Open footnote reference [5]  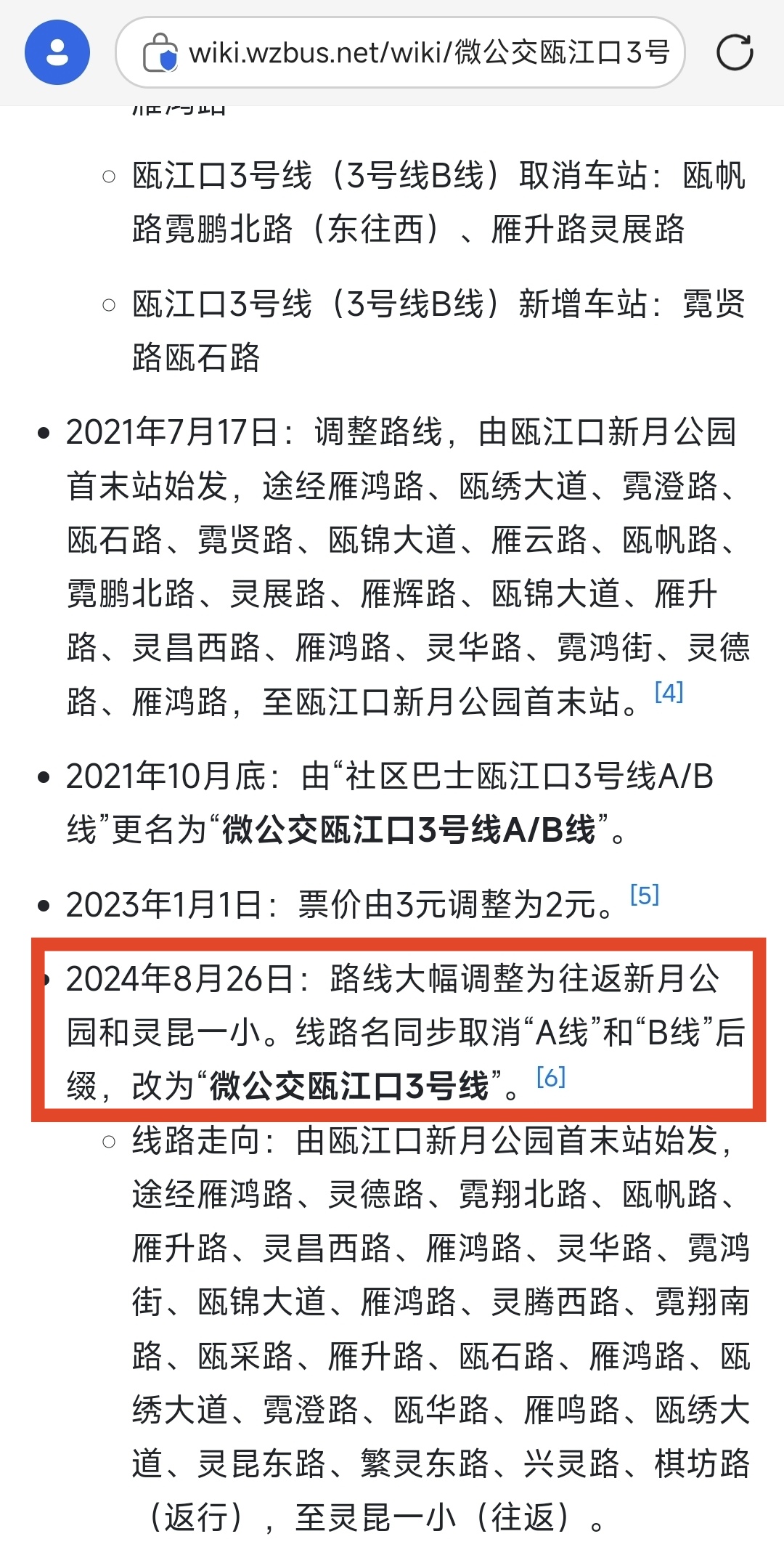tap(645, 894)
